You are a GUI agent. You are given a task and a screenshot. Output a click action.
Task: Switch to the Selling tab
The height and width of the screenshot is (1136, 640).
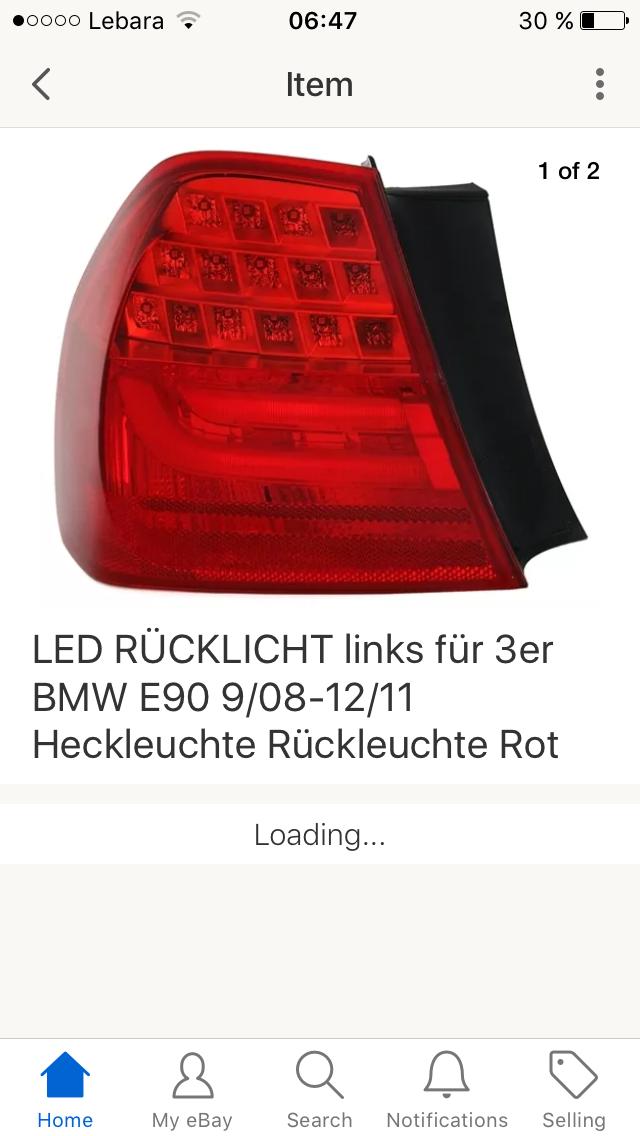(x=574, y=1089)
